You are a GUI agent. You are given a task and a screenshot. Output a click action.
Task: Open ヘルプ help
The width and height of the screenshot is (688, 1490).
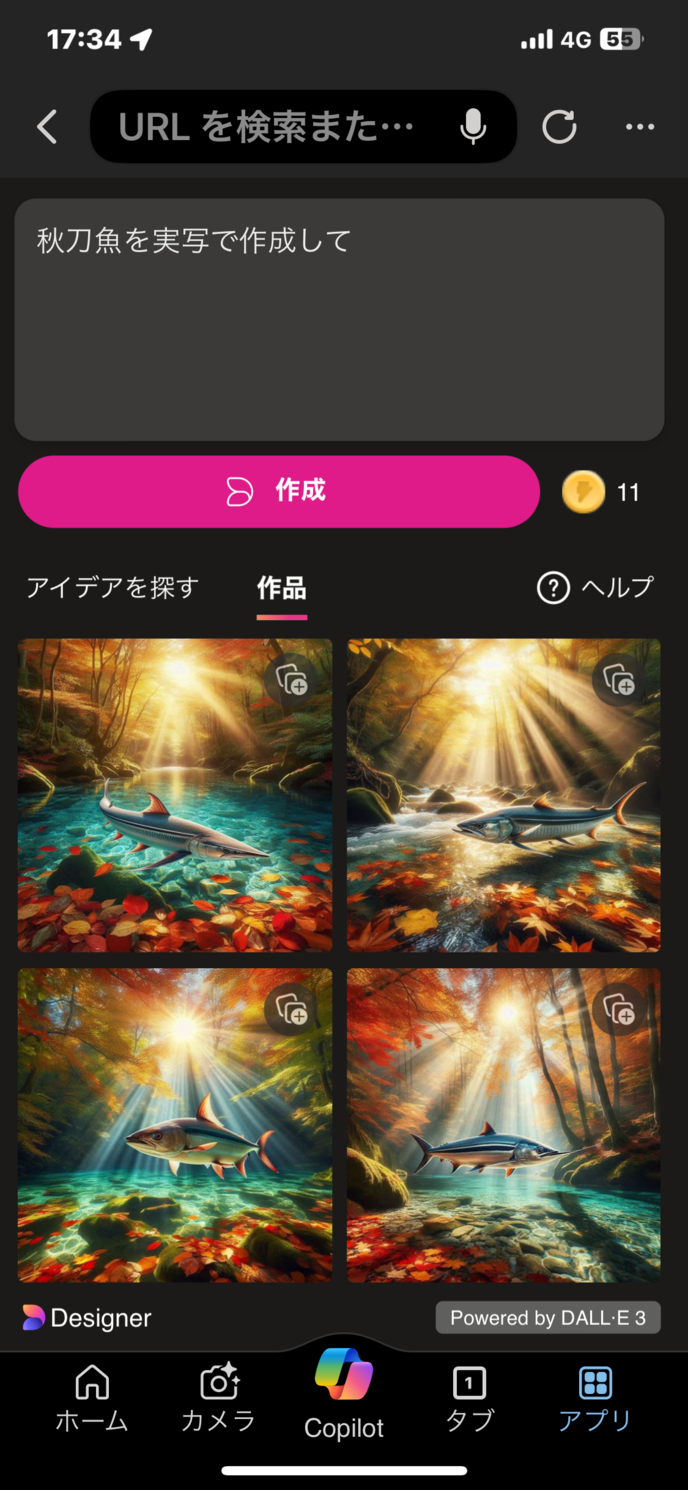[595, 588]
